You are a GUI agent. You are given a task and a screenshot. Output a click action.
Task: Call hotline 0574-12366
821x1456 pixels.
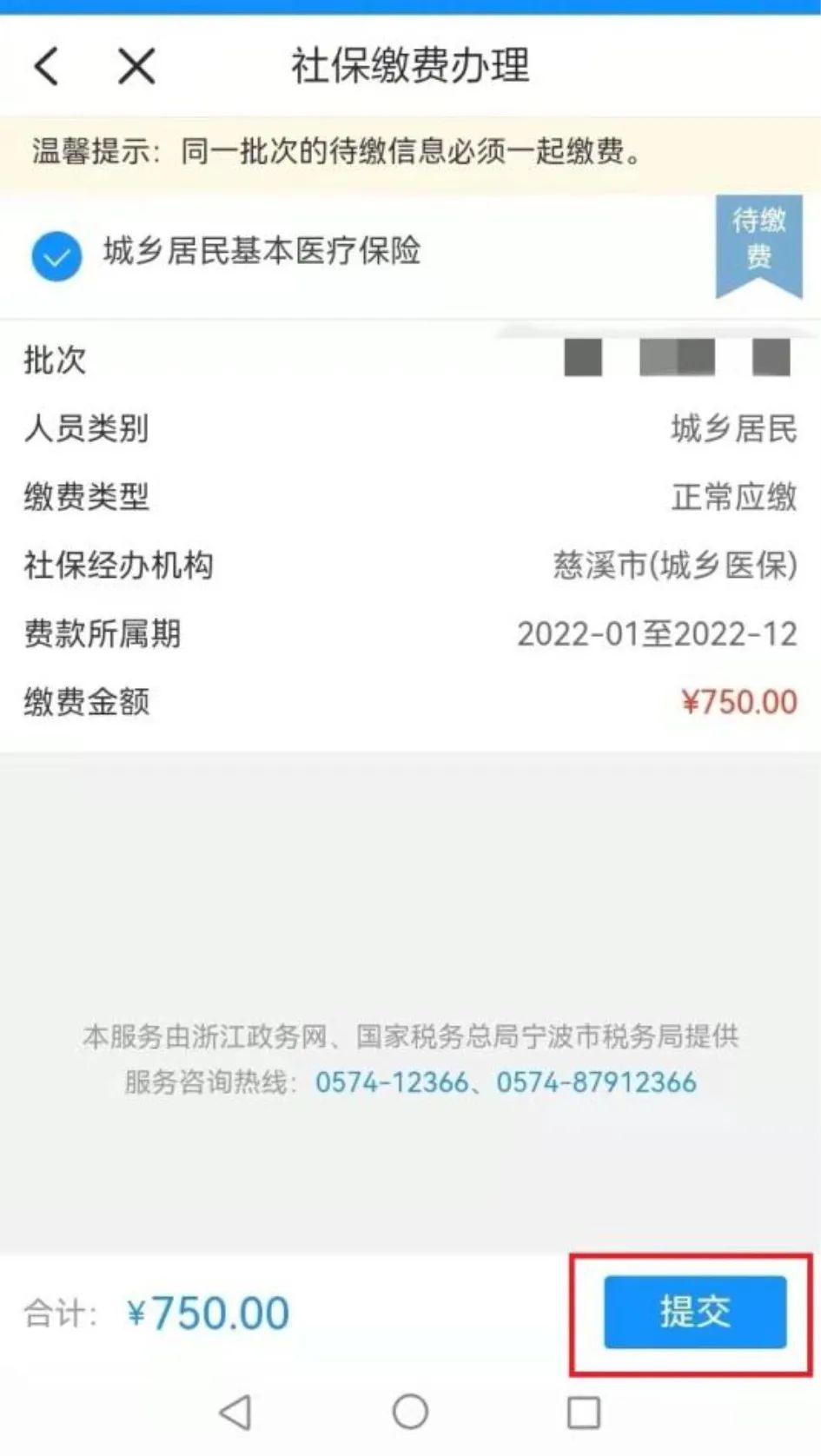391,1082
